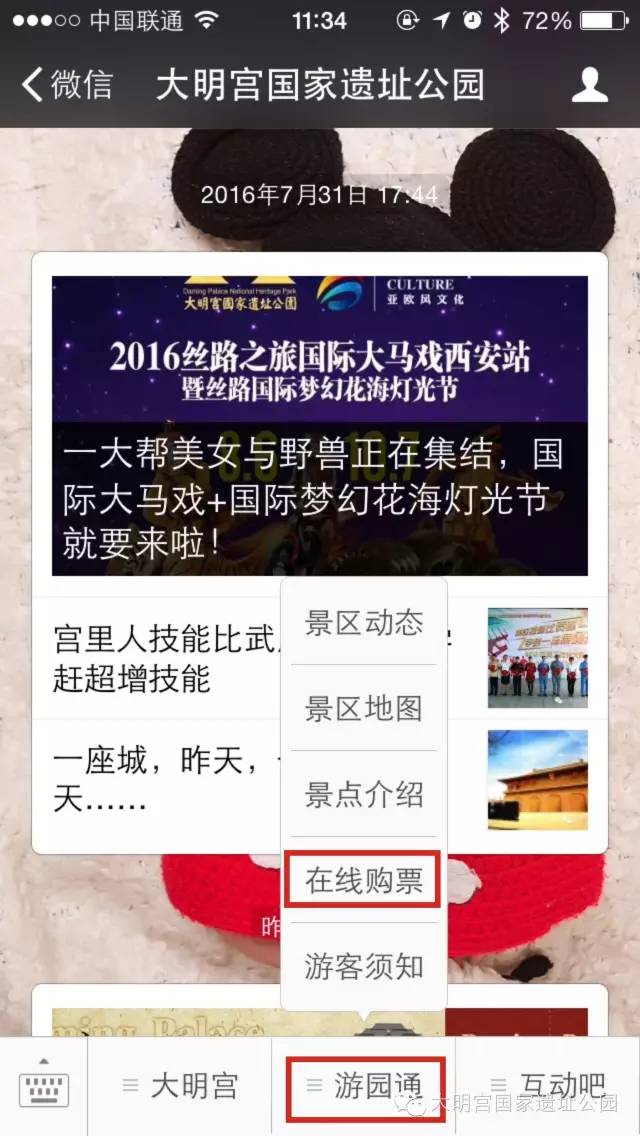Choose 景点介绍 in the menu
Image resolution: width=640 pixels, height=1136 pixels.
point(364,793)
